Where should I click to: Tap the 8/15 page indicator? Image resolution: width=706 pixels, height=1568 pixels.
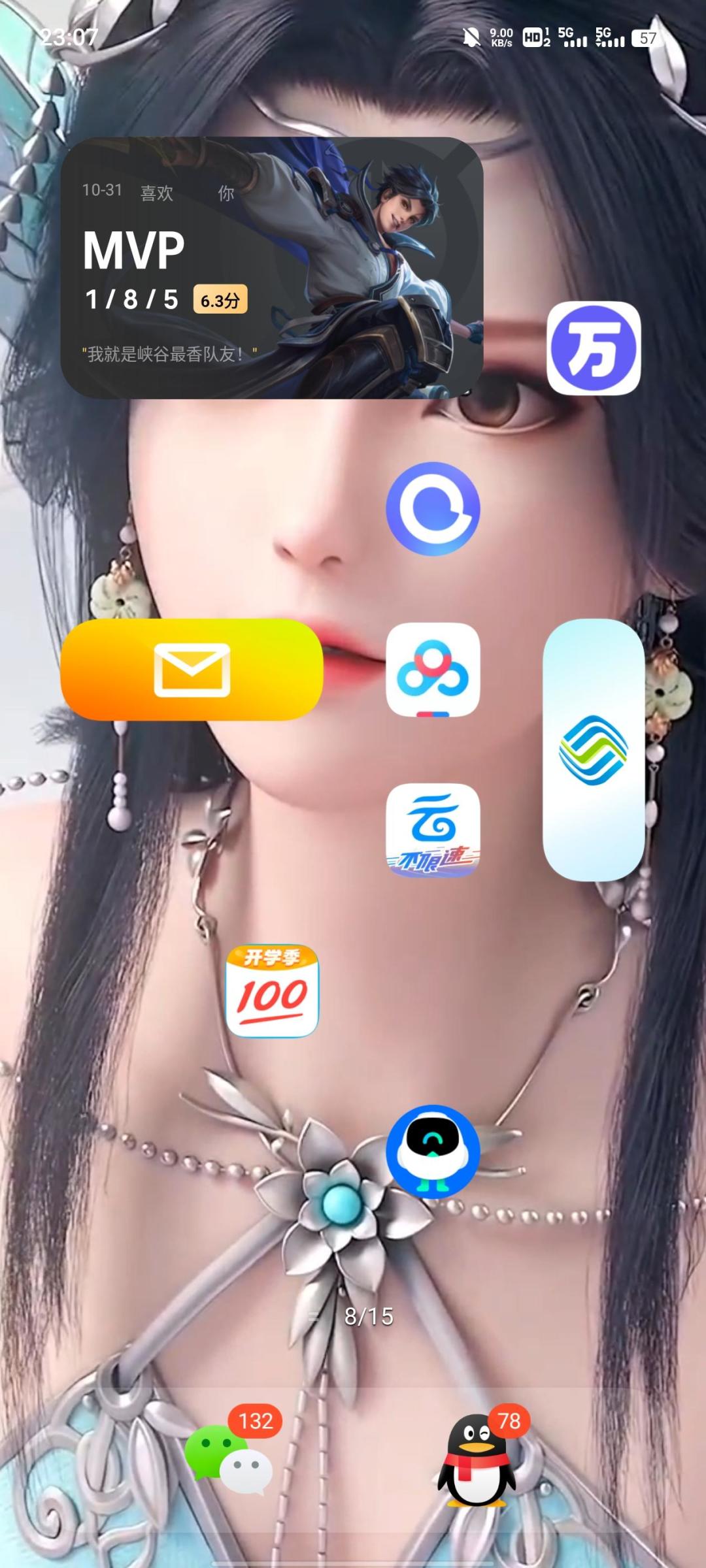(x=369, y=1316)
